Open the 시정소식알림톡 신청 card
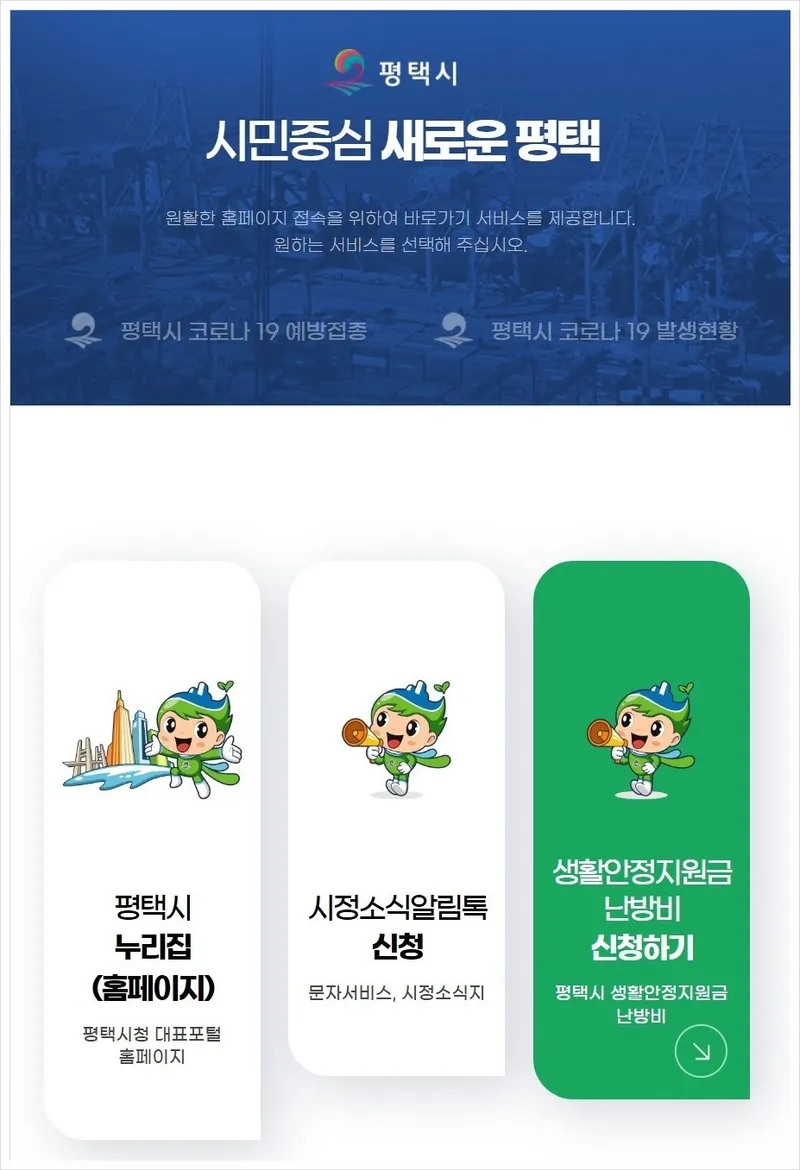 [396, 820]
